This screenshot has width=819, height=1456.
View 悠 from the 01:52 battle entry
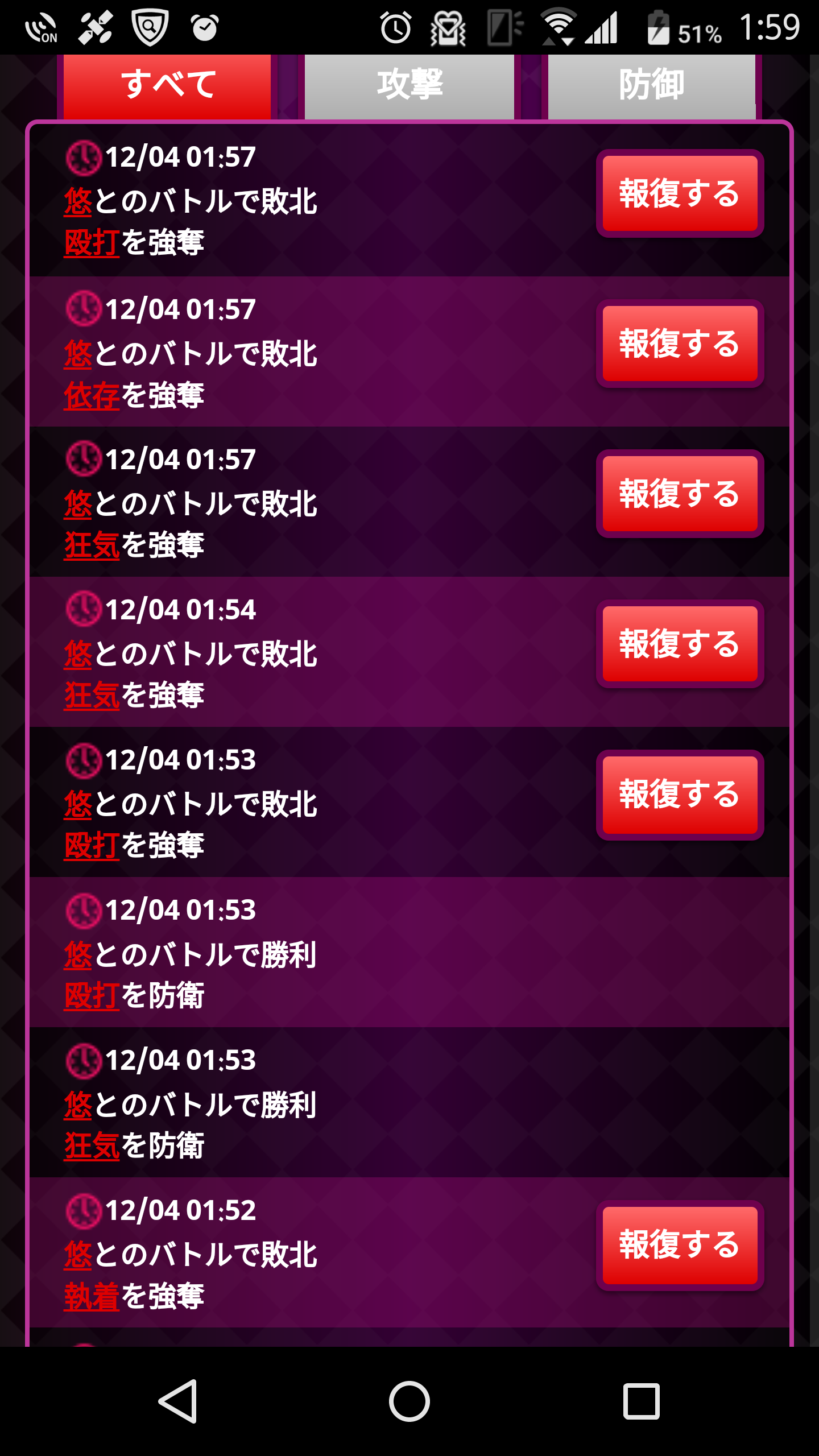[x=78, y=1255]
